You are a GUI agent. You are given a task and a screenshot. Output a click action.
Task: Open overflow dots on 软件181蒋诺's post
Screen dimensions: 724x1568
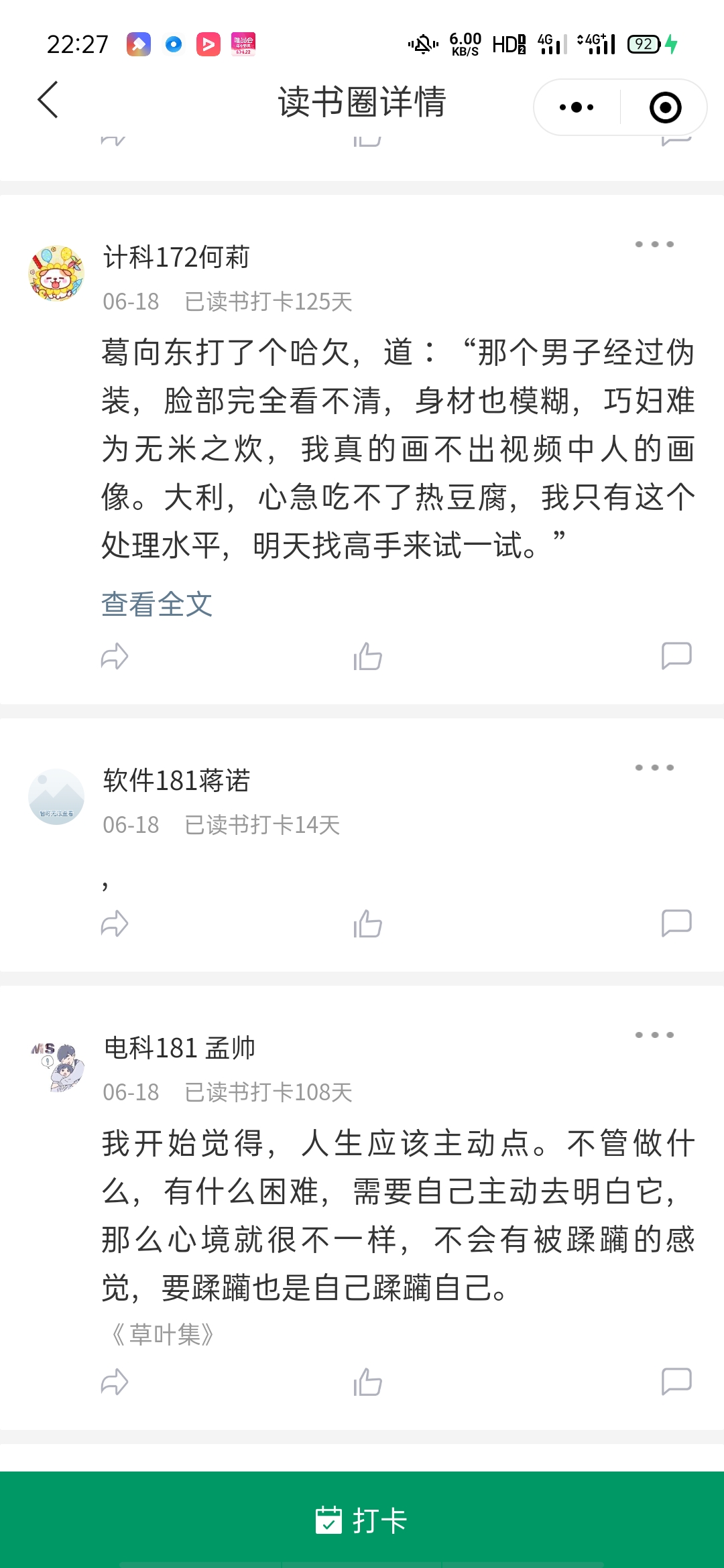[654, 768]
